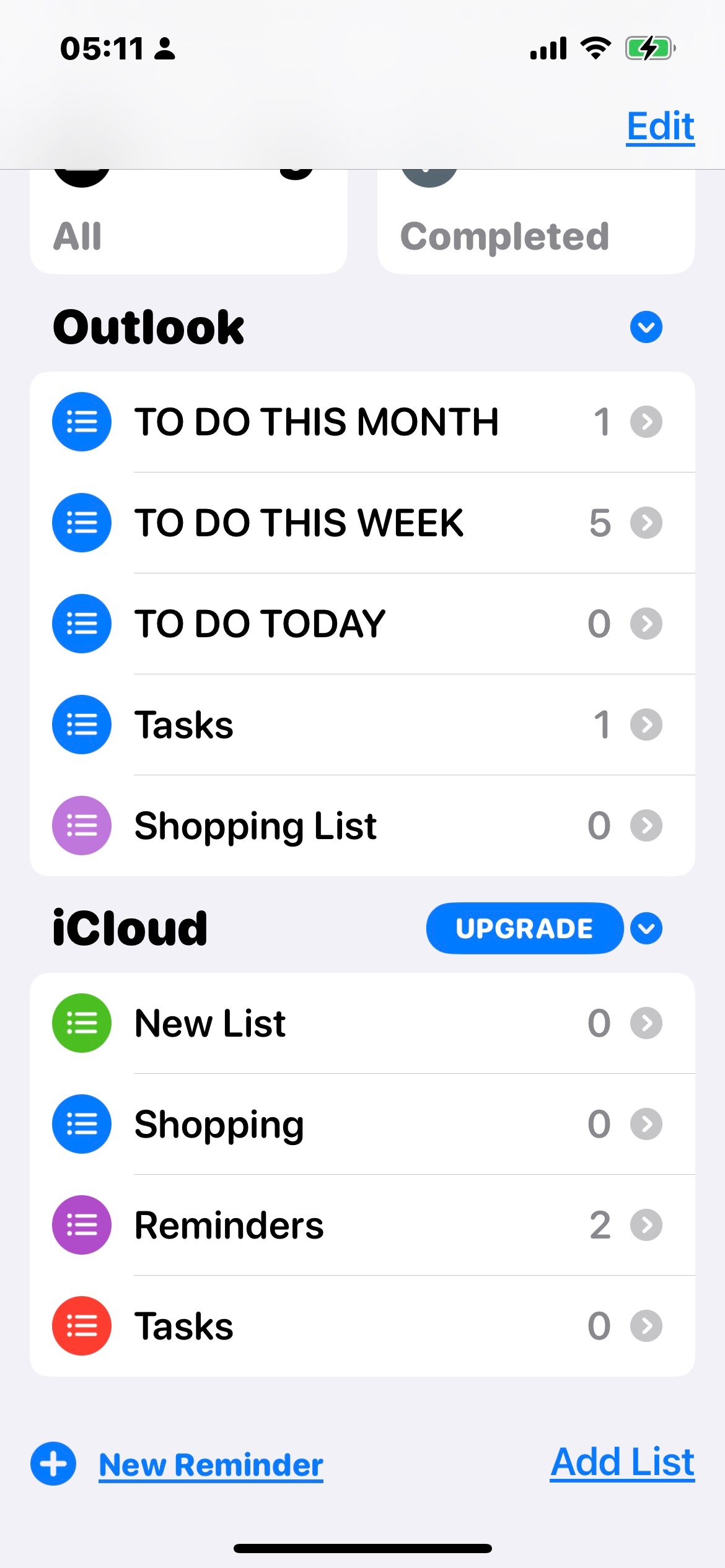The width and height of the screenshot is (725, 1568).
Task: Tap the green New List icon
Action: (81, 1024)
